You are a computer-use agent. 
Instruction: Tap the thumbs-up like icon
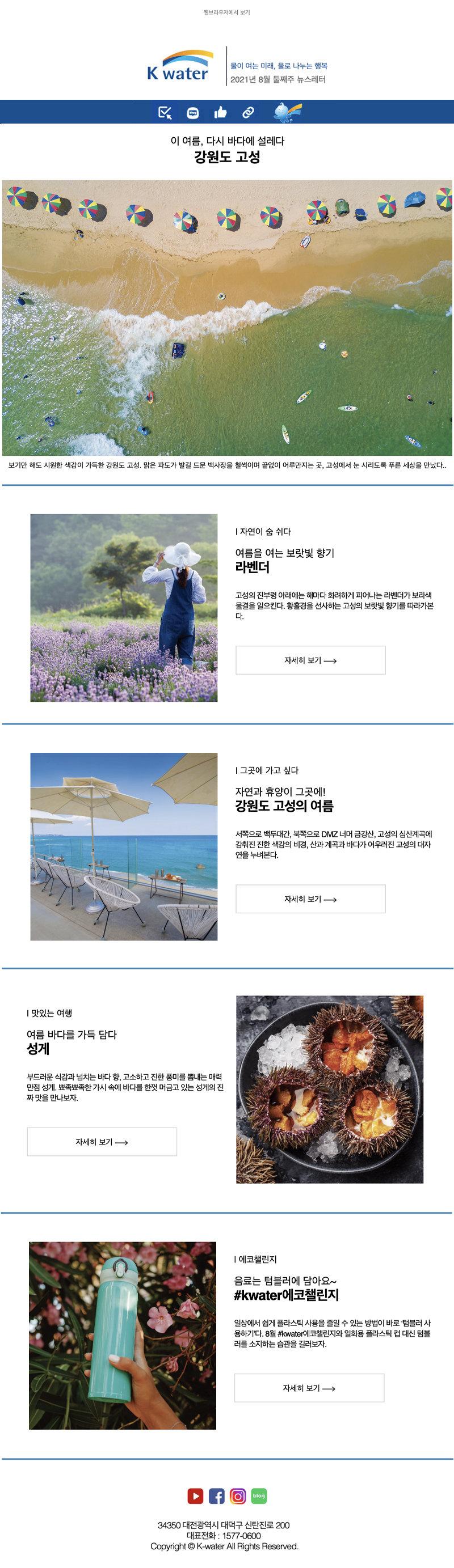[x=221, y=113]
